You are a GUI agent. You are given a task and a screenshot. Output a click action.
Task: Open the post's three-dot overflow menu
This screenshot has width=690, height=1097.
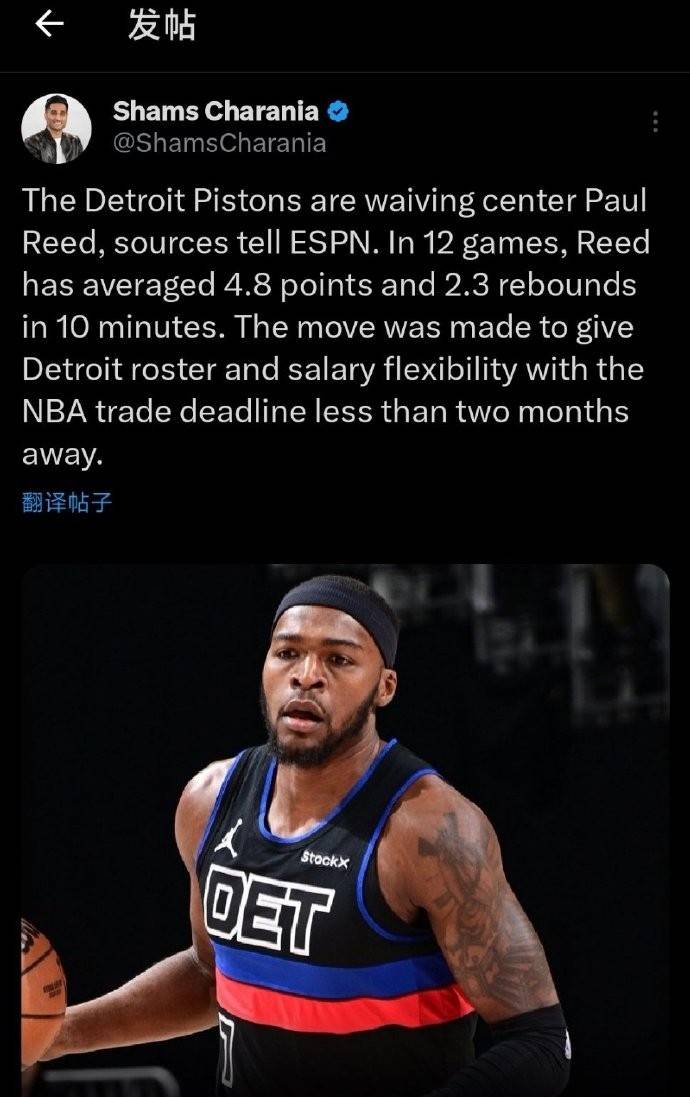(x=655, y=122)
